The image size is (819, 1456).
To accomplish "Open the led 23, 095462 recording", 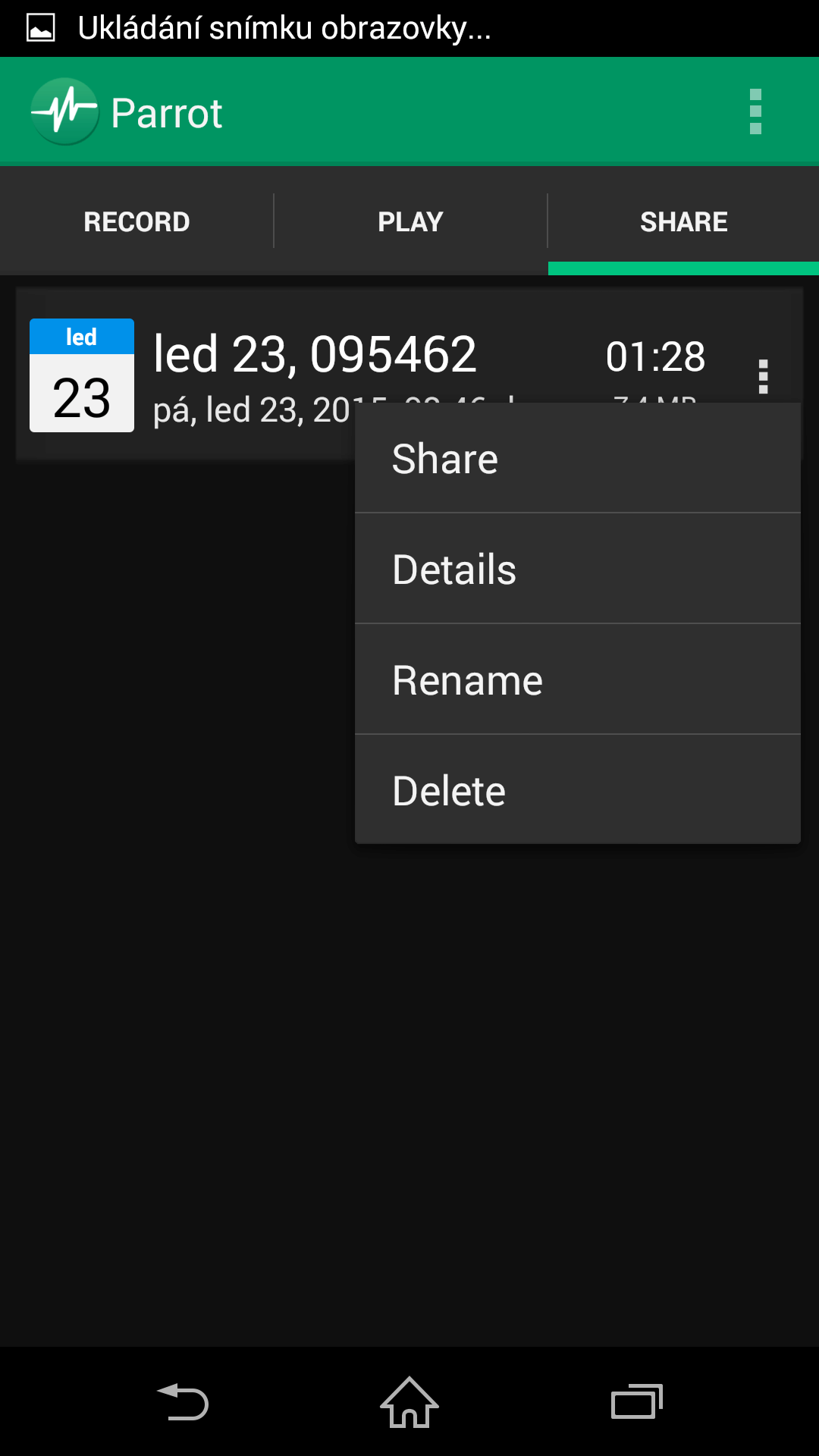I will point(315,354).
